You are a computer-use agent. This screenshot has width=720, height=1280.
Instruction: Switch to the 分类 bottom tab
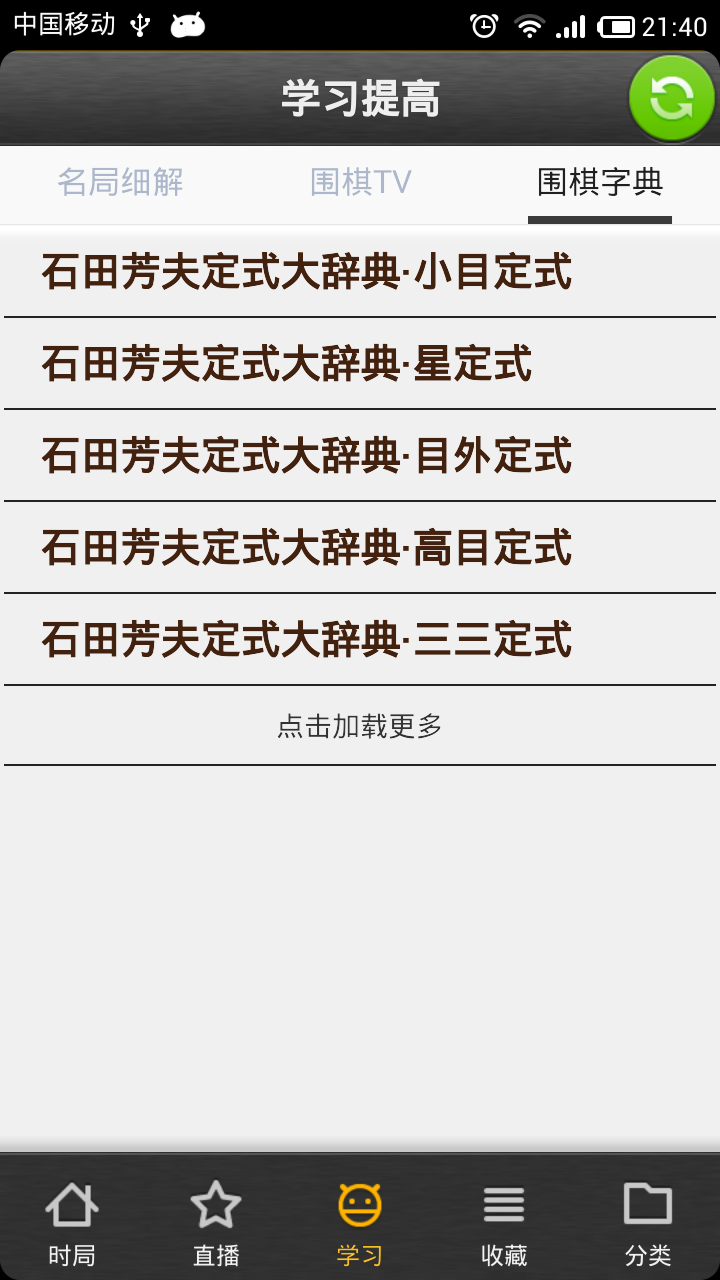(648, 1222)
